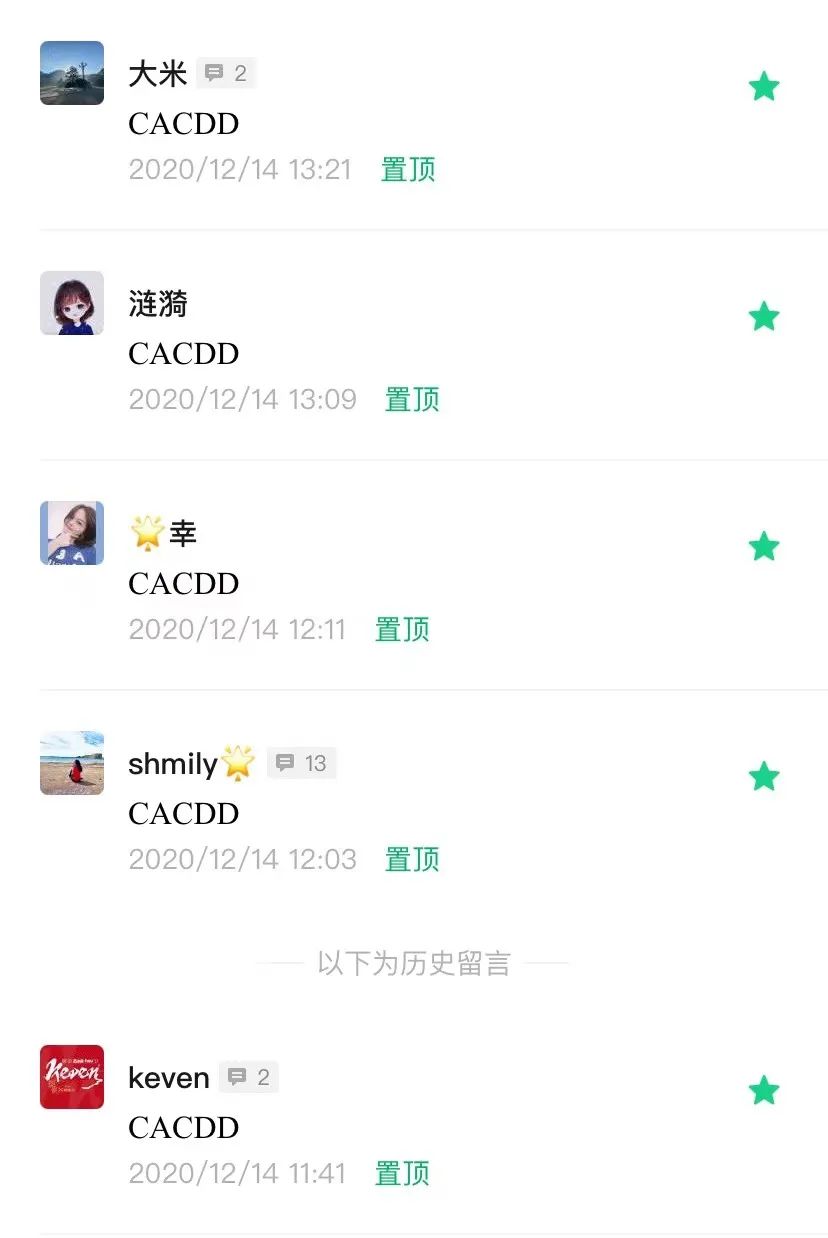
Task: Pin 幸's comment with 置顶
Action: point(402,629)
